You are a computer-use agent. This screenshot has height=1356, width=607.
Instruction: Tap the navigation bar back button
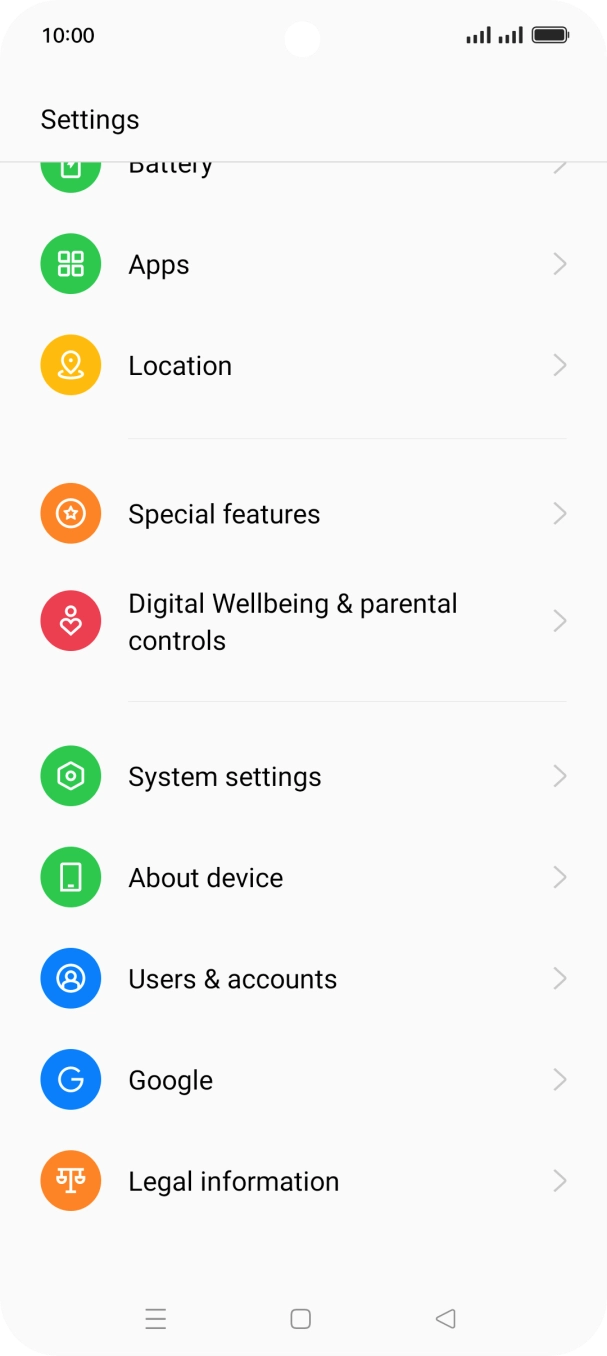click(446, 1319)
